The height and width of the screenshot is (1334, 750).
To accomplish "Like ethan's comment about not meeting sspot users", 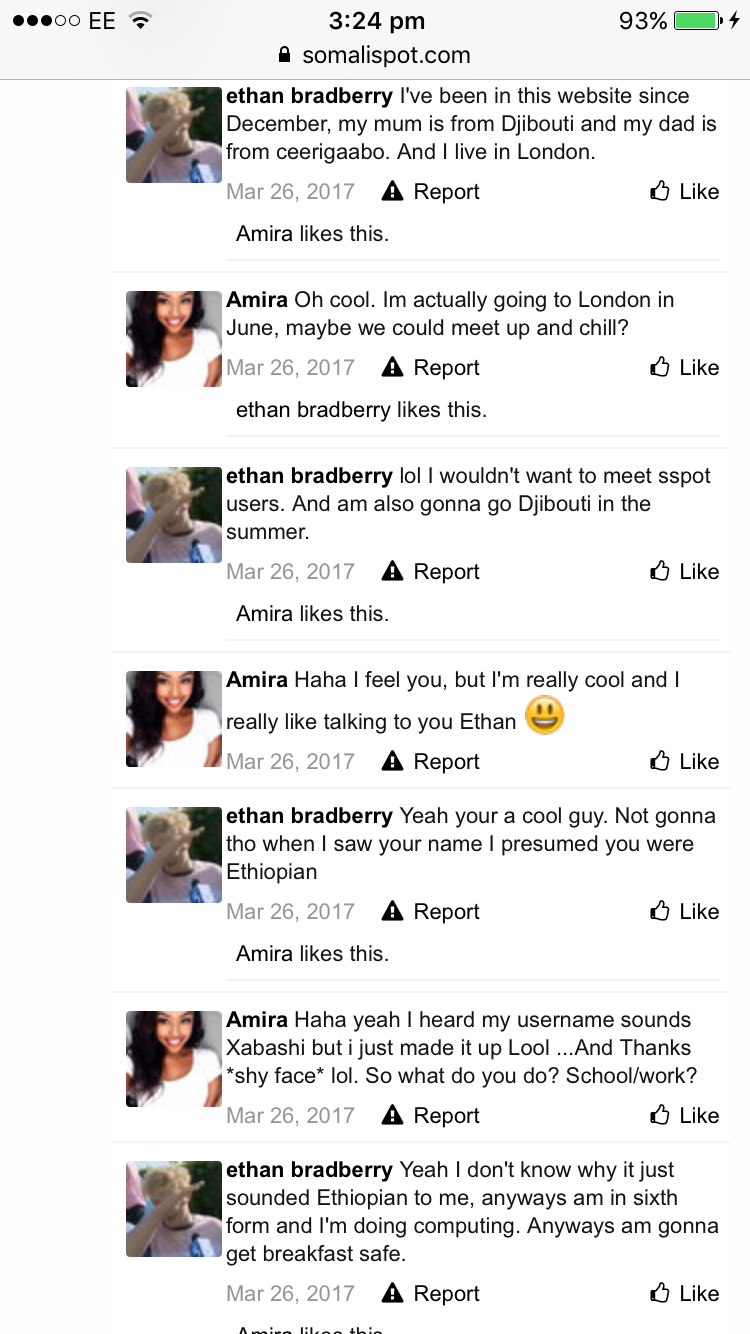I will click(x=685, y=572).
